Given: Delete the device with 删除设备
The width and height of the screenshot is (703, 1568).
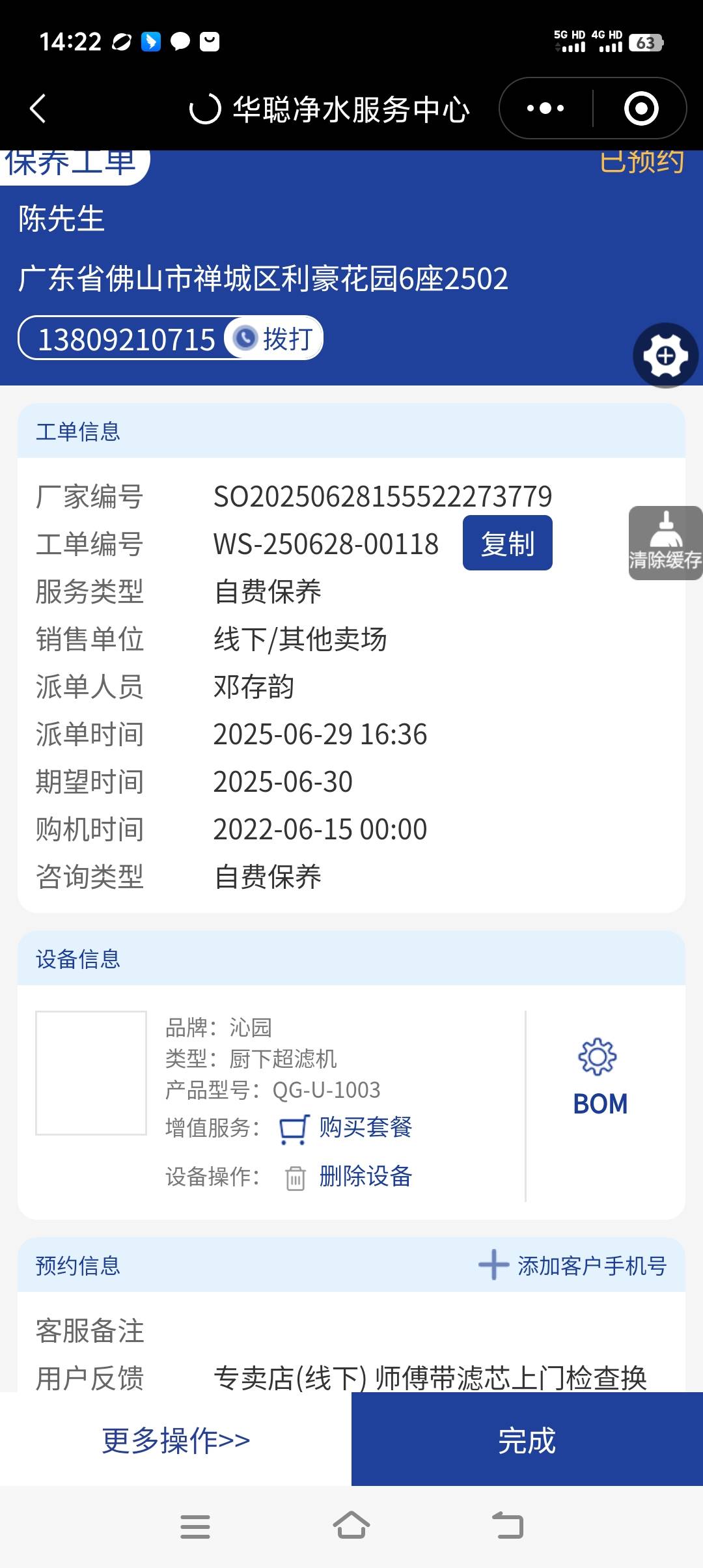Looking at the screenshot, I should click(349, 1176).
